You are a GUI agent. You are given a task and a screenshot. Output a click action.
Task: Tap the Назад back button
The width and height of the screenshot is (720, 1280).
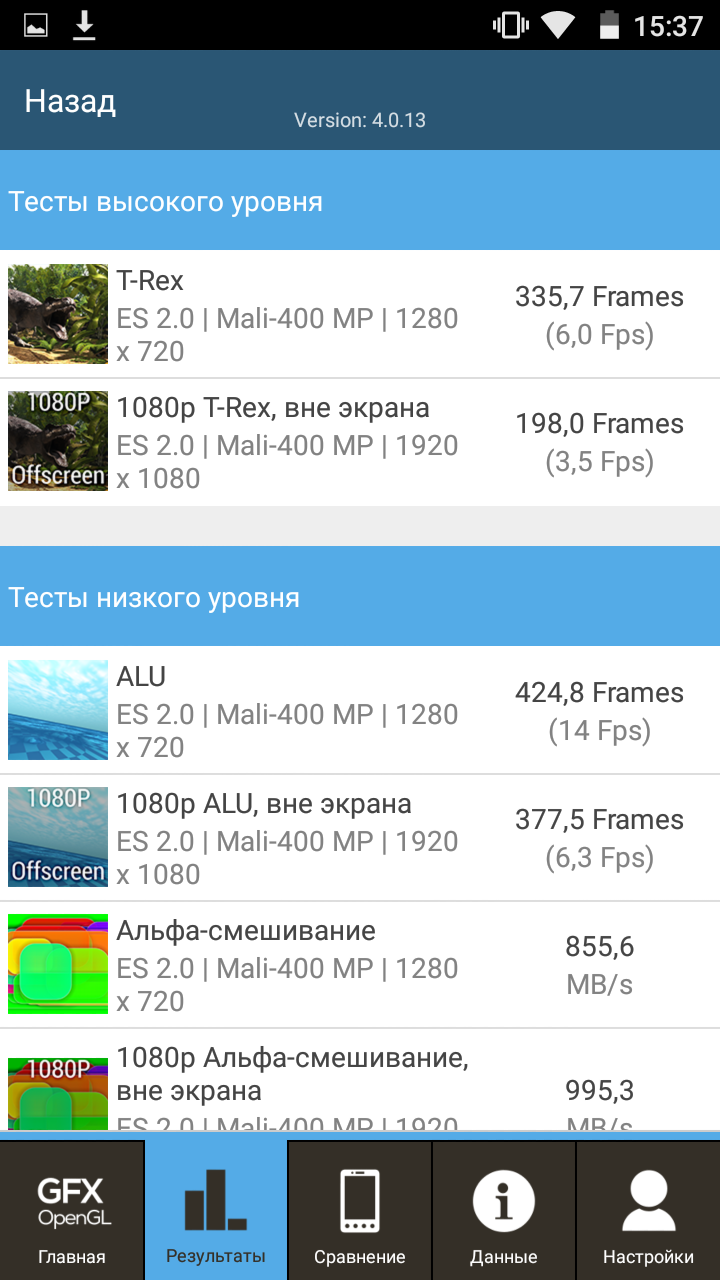(x=70, y=101)
